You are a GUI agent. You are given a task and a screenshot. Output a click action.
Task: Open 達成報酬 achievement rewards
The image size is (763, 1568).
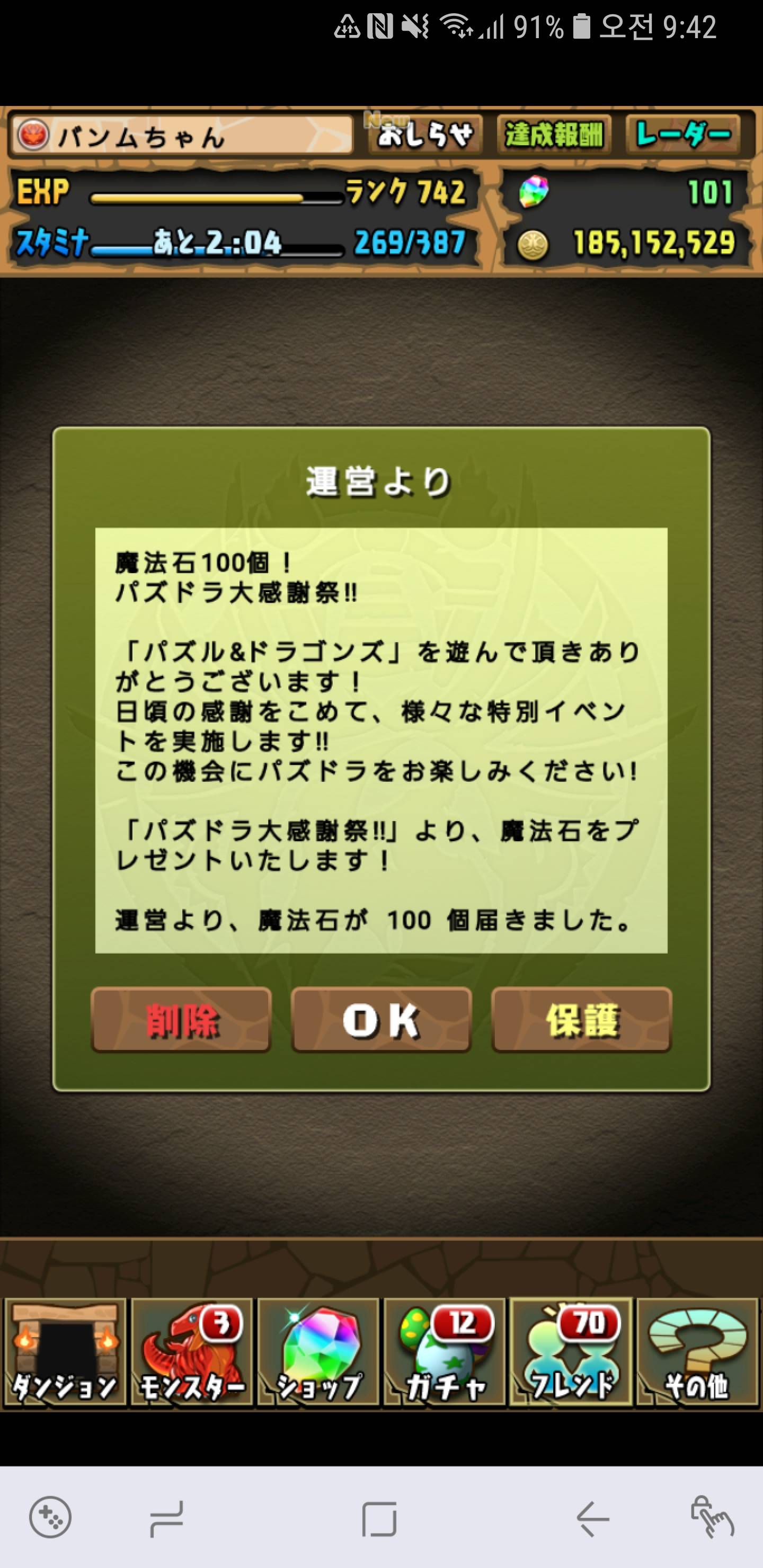pos(554,135)
